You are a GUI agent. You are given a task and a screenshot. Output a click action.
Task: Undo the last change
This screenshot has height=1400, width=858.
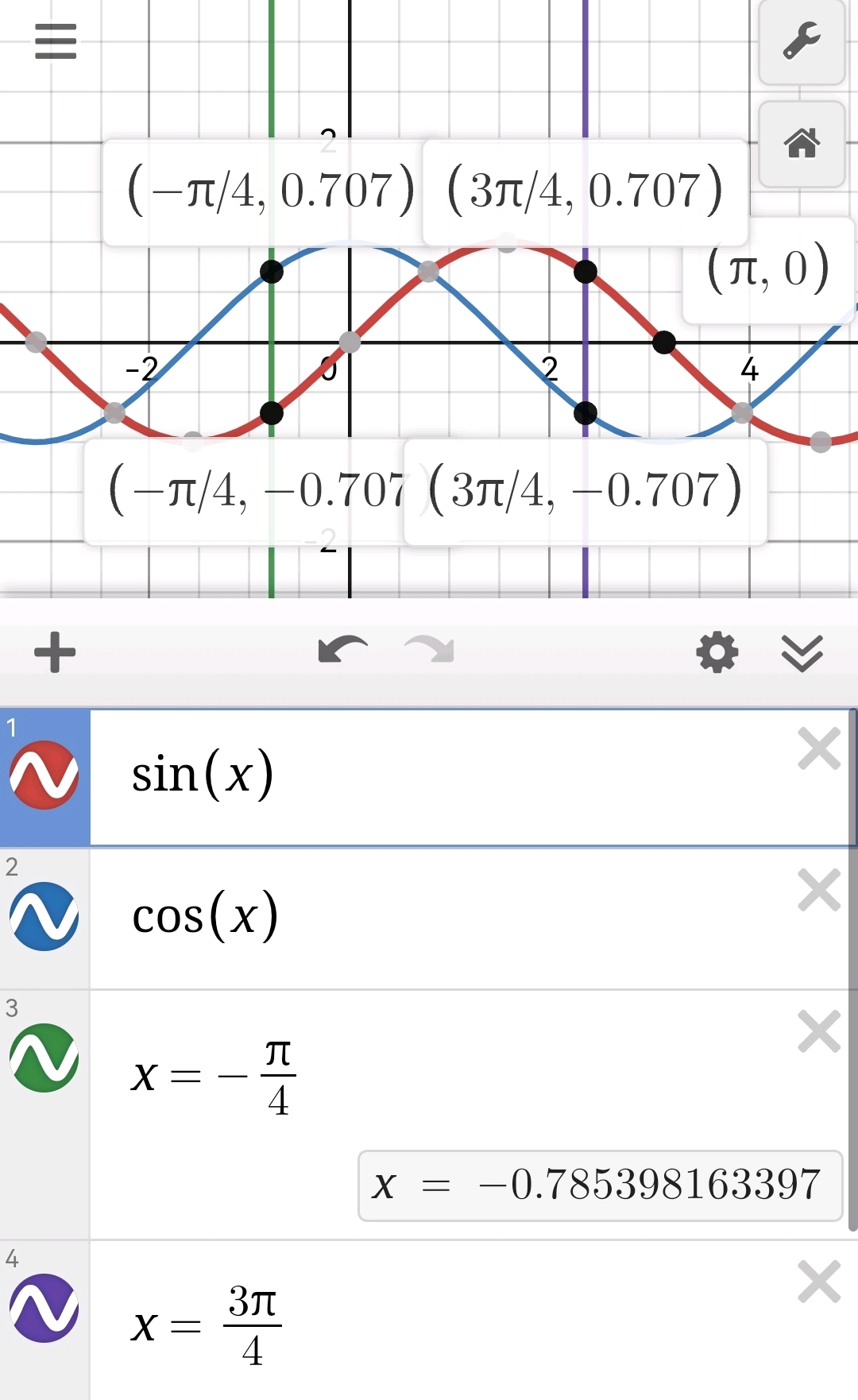(342, 651)
